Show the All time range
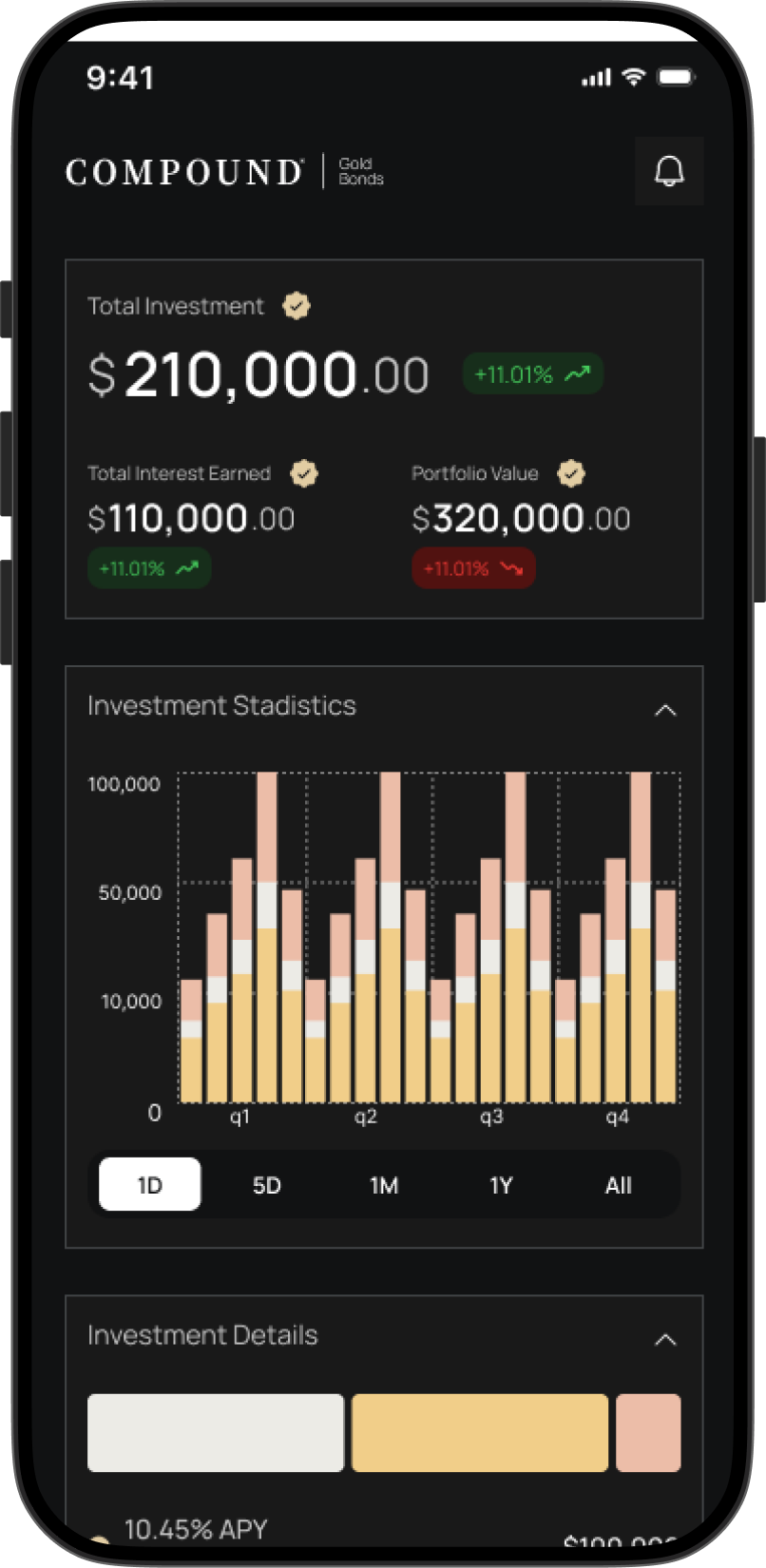This screenshot has width=766, height=1568. click(x=619, y=1185)
